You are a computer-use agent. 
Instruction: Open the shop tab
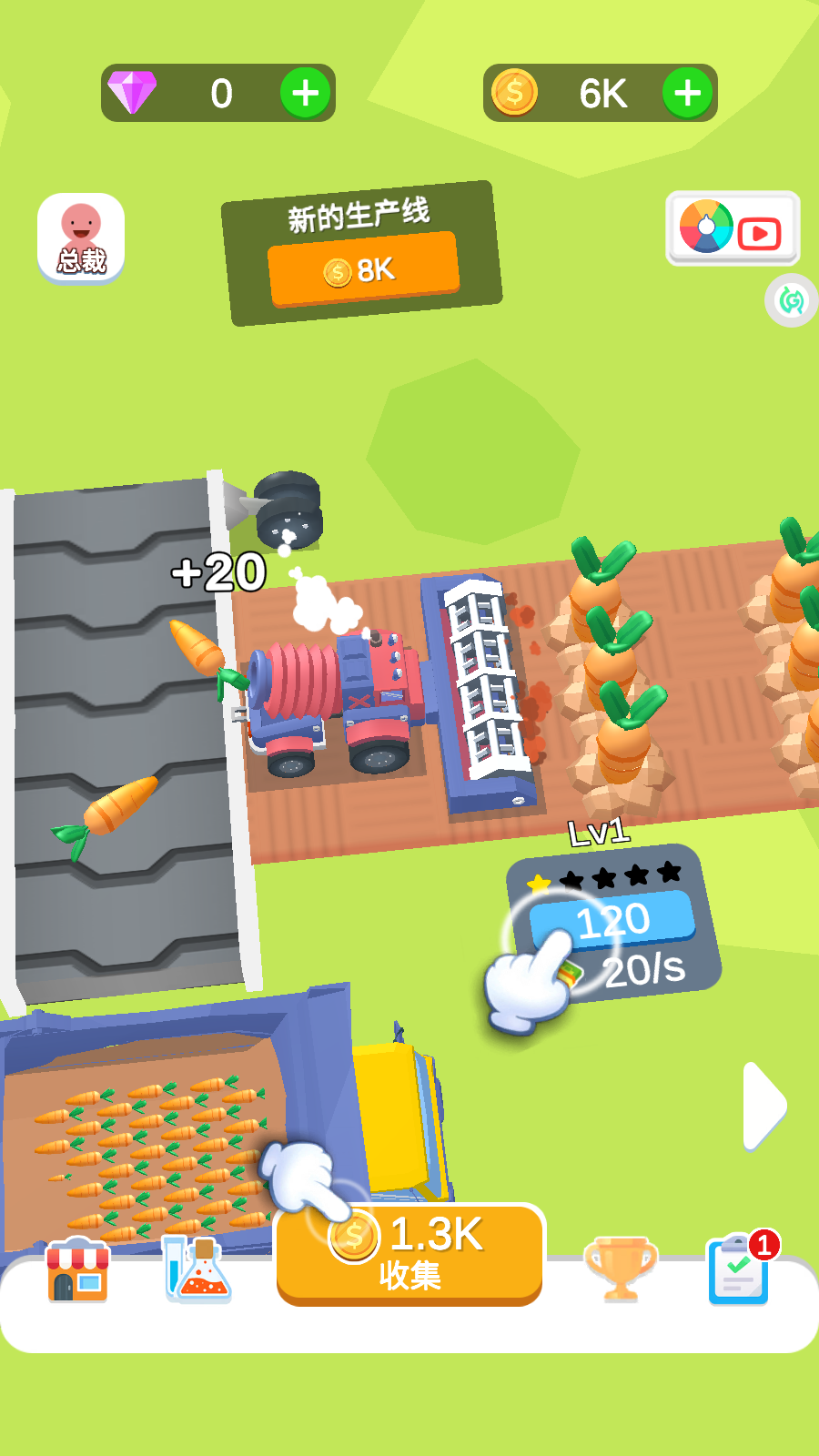(x=78, y=1269)
